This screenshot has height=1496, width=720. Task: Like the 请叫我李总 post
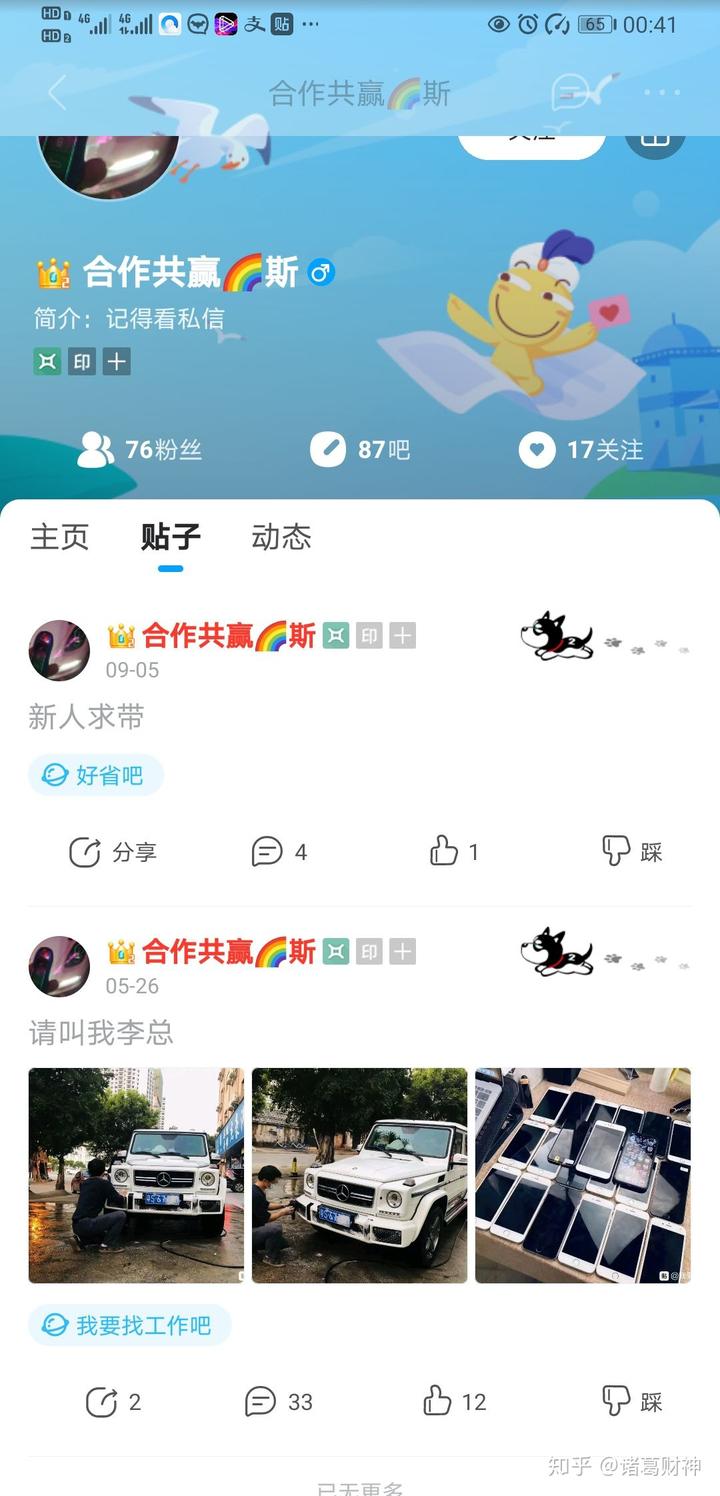point(454,1402)
